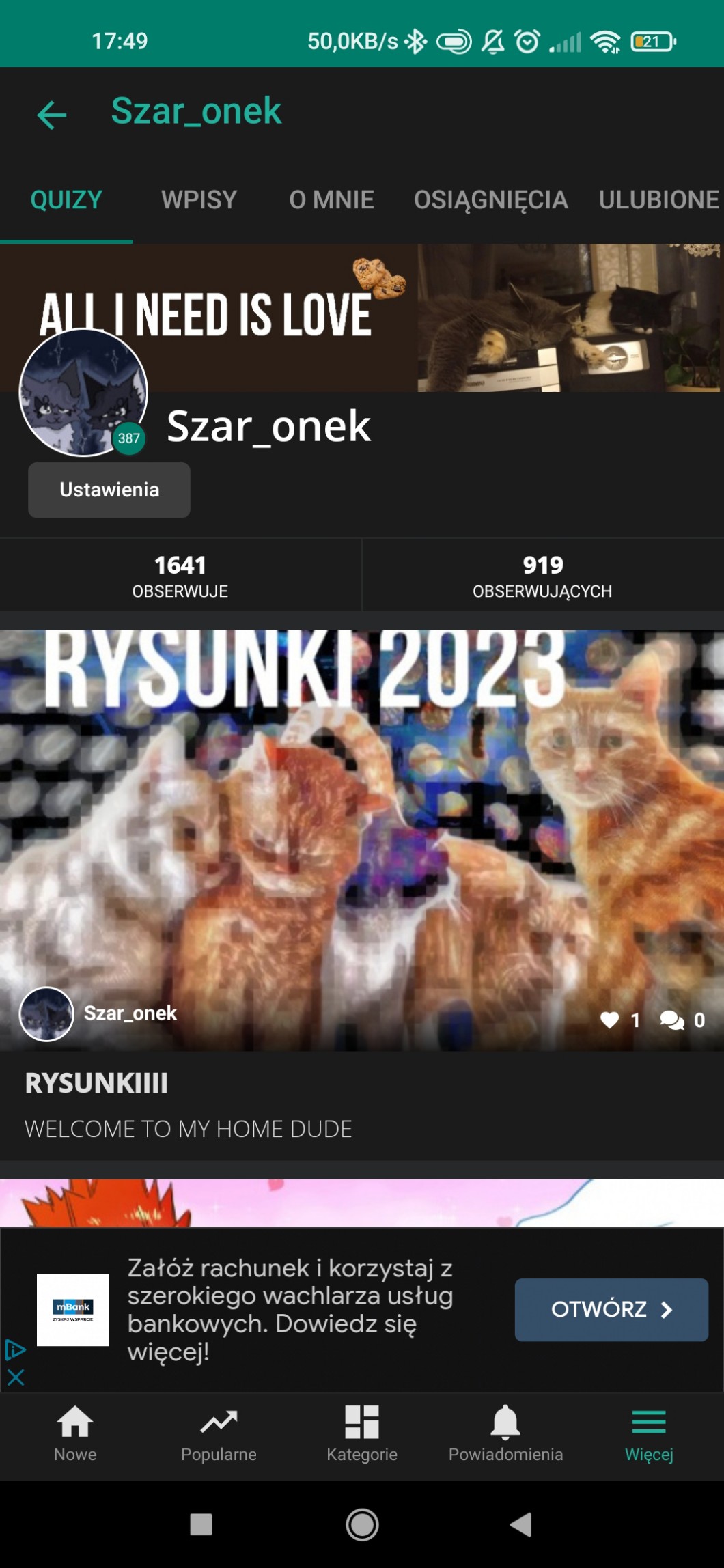Open the Więcej menu
Screen dimensions: 724x1568
click(x=649, y=1433)
